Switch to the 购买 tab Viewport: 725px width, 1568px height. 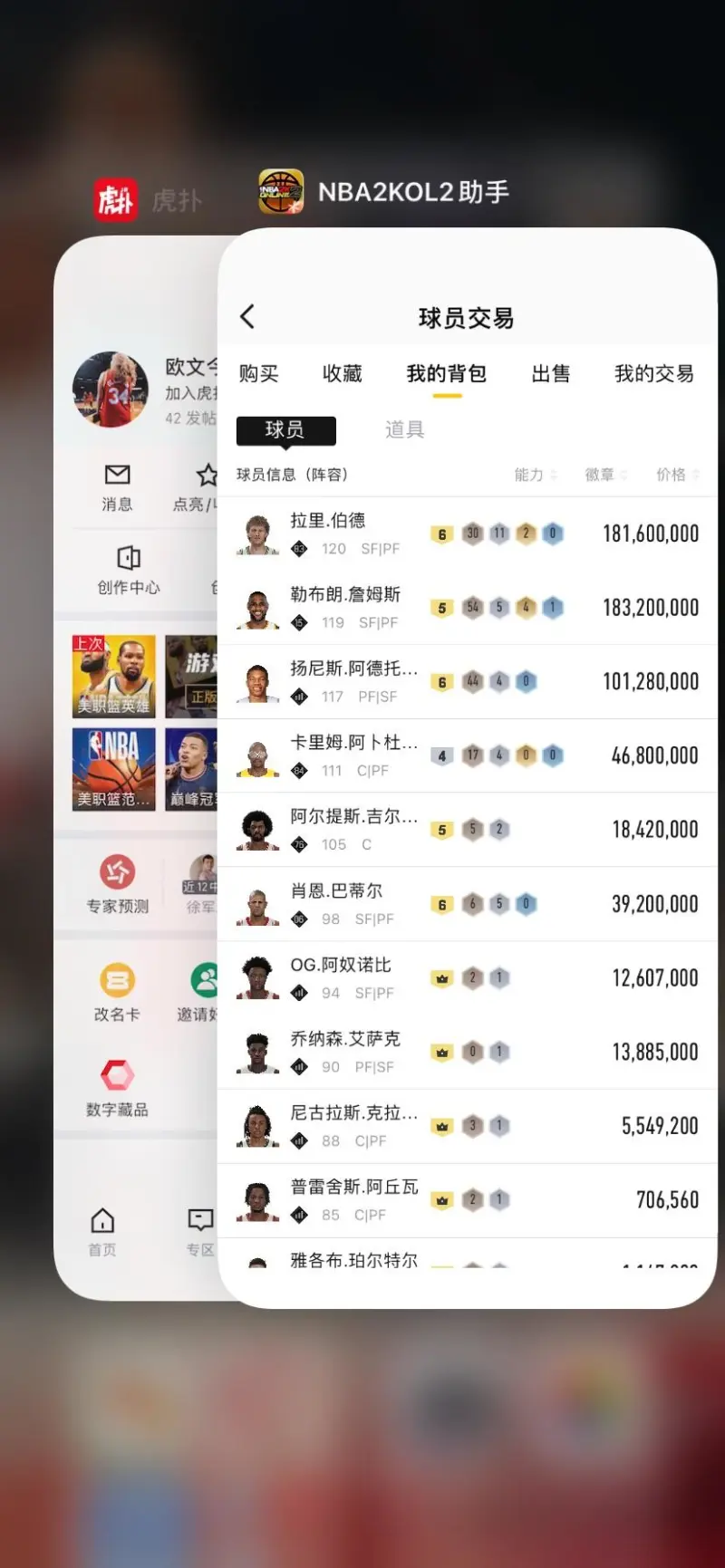point(258,373)
